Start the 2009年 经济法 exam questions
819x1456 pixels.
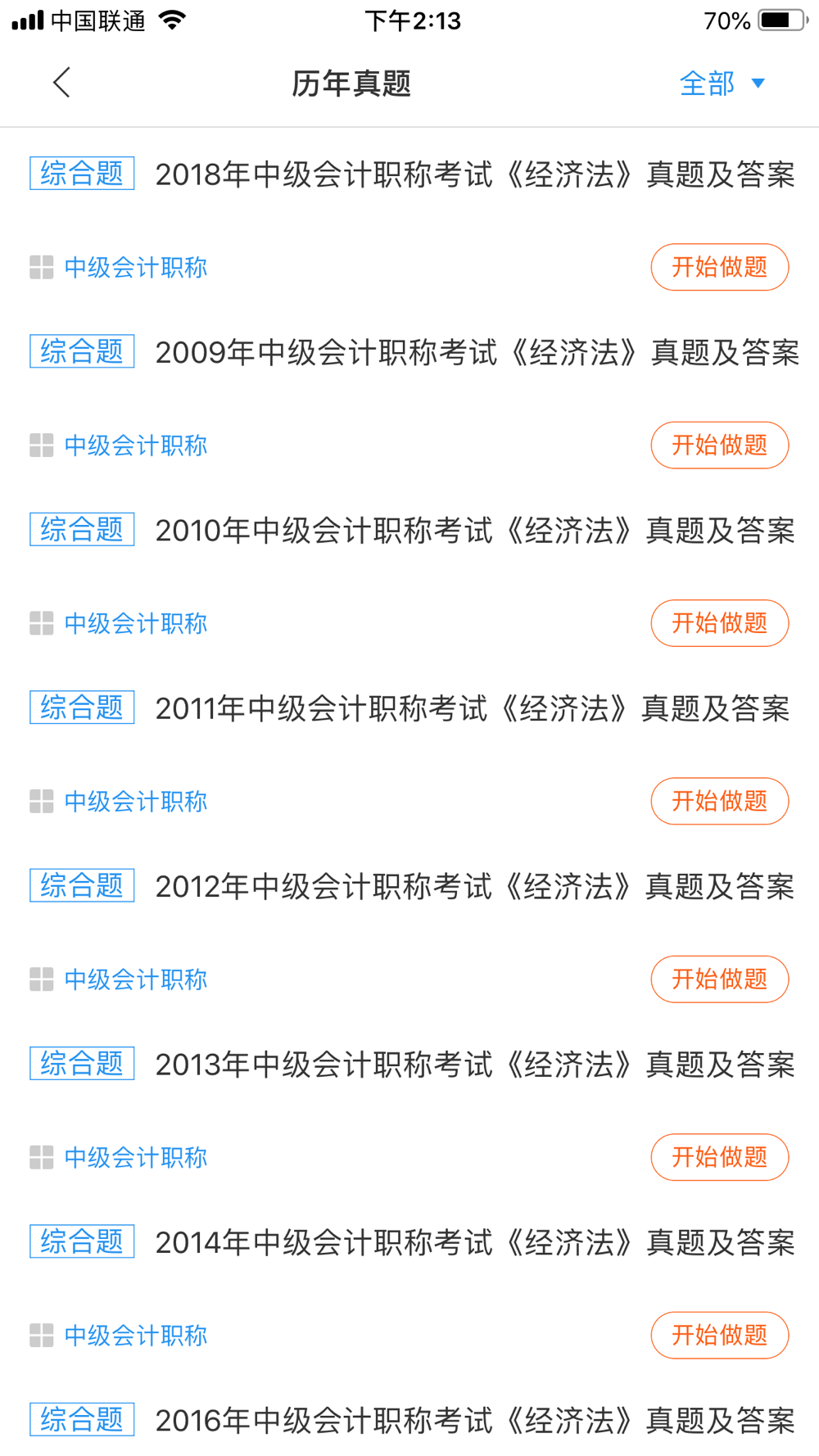tap(720, 445)
